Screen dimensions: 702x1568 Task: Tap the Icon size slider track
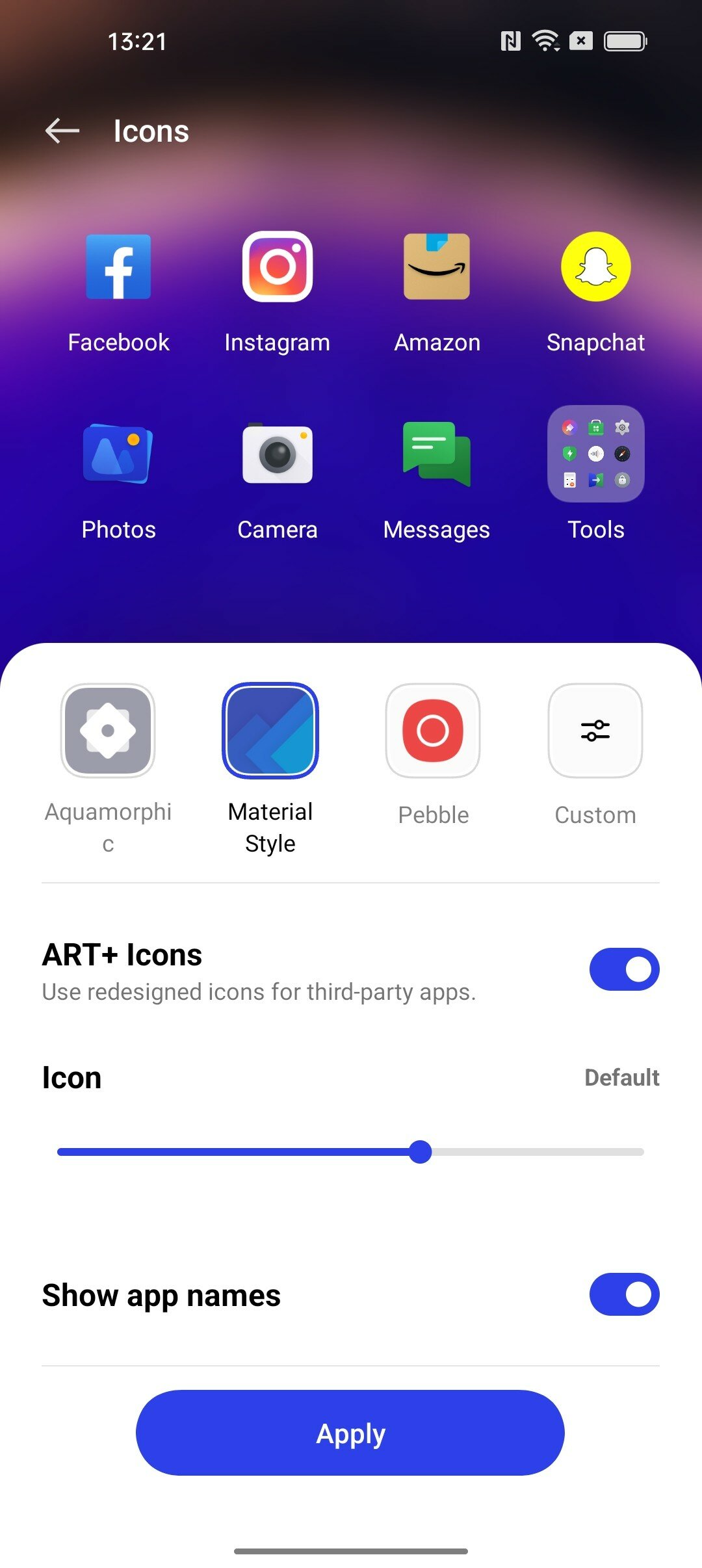point(351,1152)
